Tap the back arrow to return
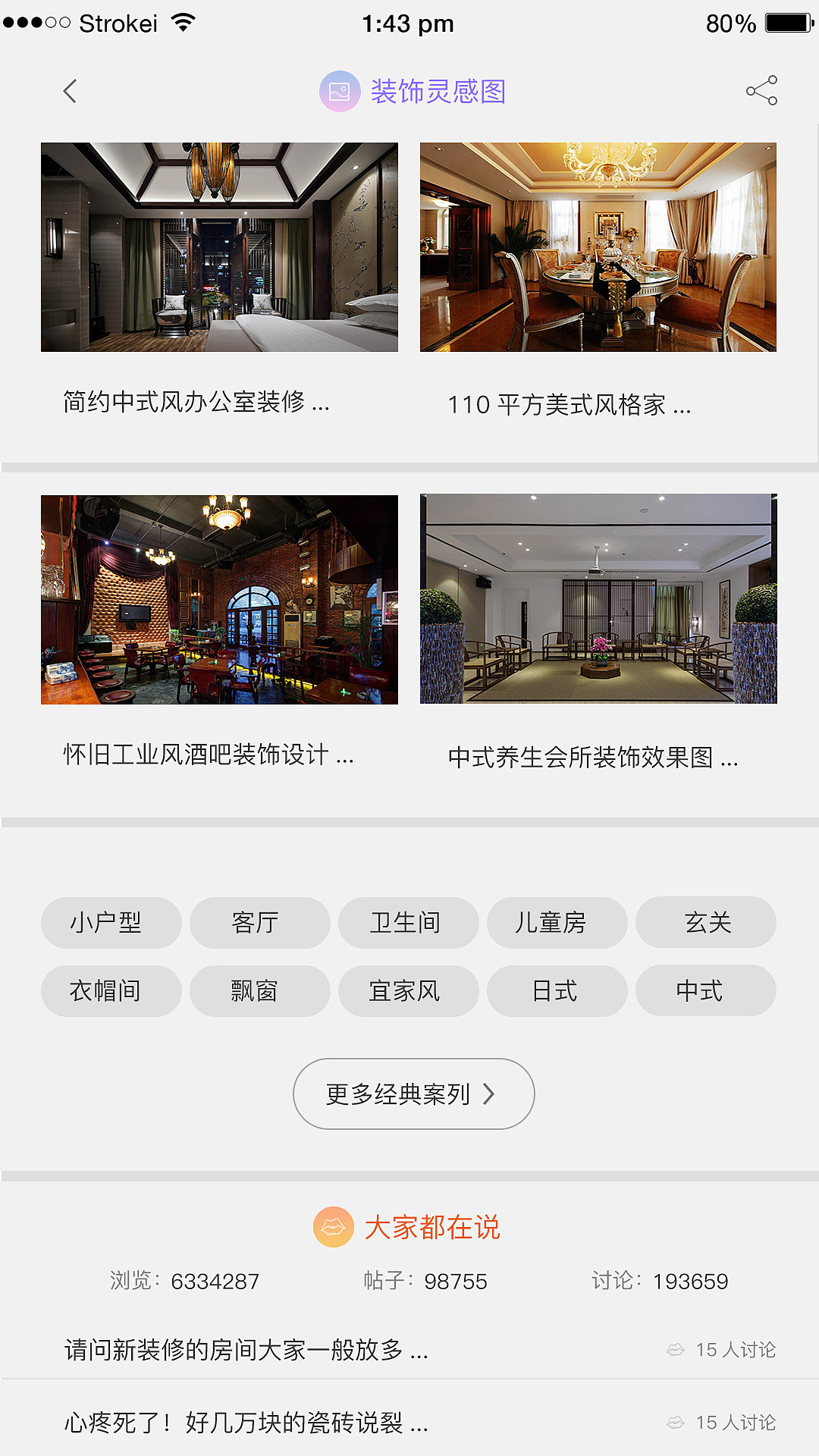 click(x=70, y=91)
